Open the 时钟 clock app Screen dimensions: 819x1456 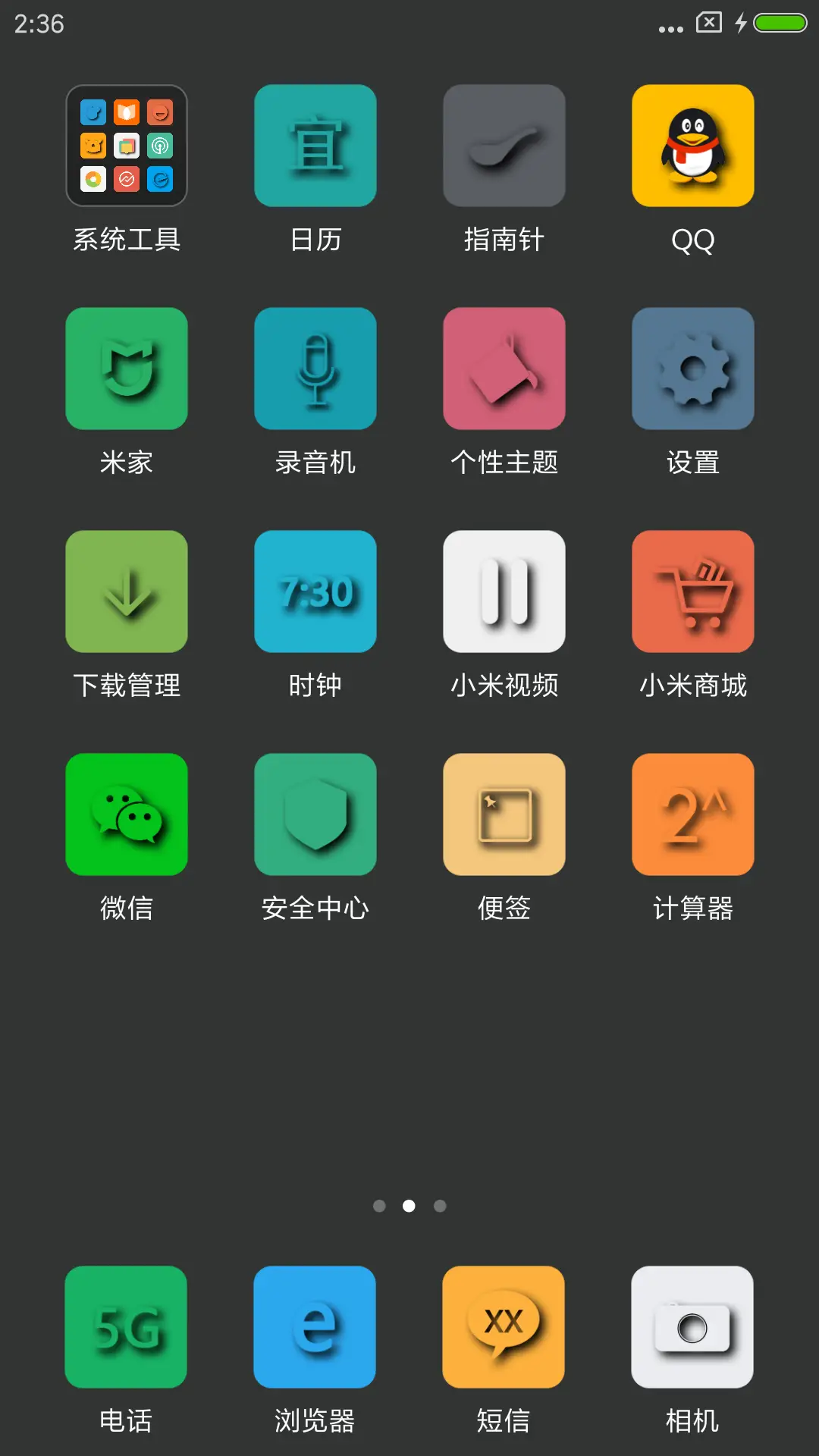(315, 591)
